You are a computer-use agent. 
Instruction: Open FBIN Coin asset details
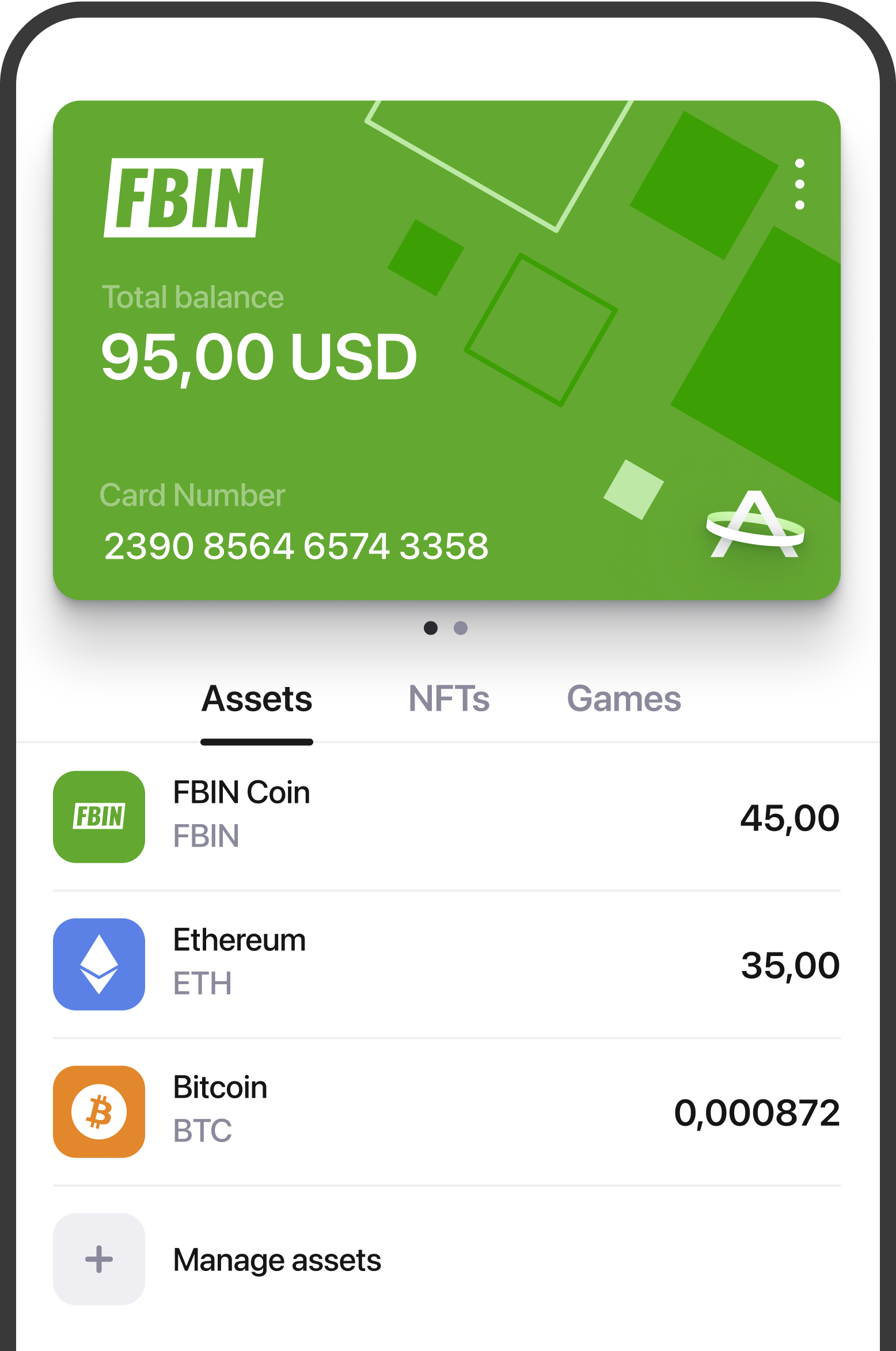point(446,817)
